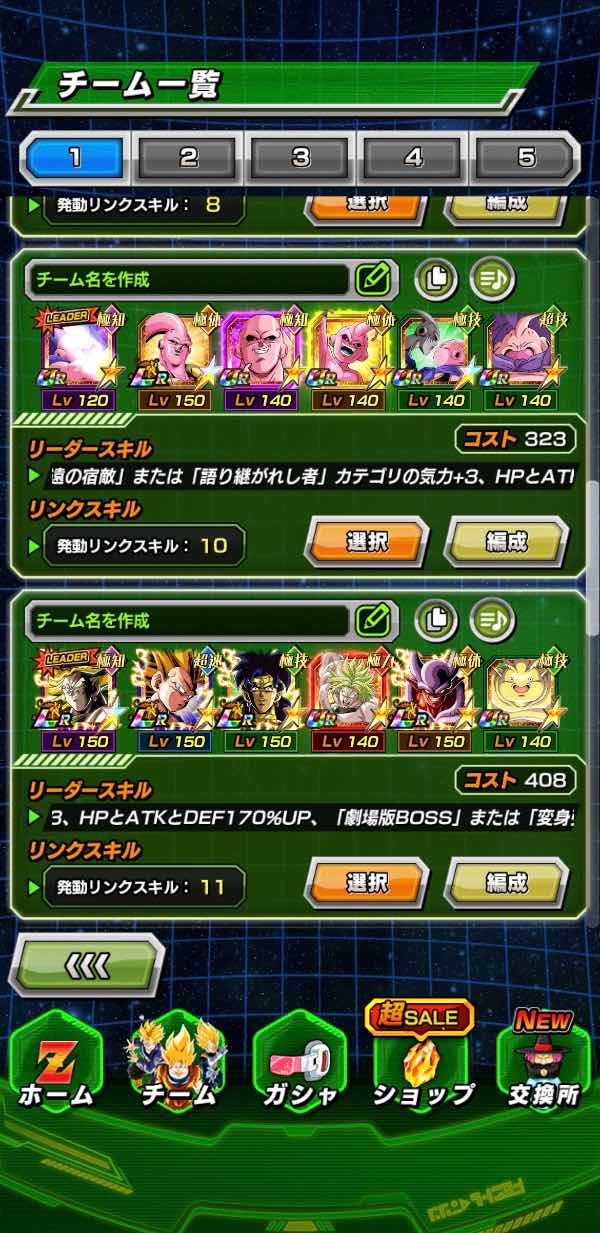Image resolution: width=600 pixels, height=1233 pixels.
Task: Open the チーム menu
Action: 177,1070
